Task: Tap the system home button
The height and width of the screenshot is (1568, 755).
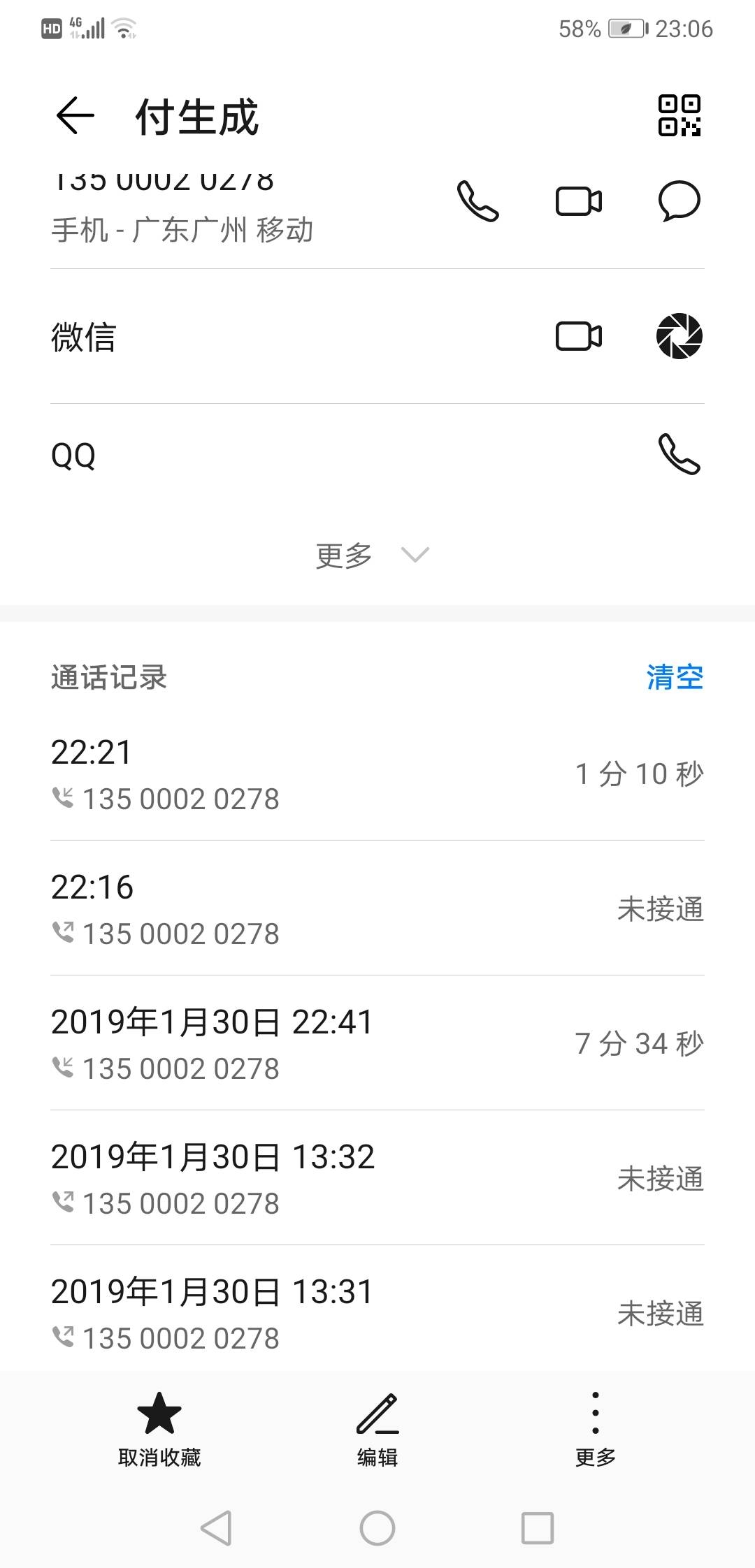Action: click(377, 1528)
